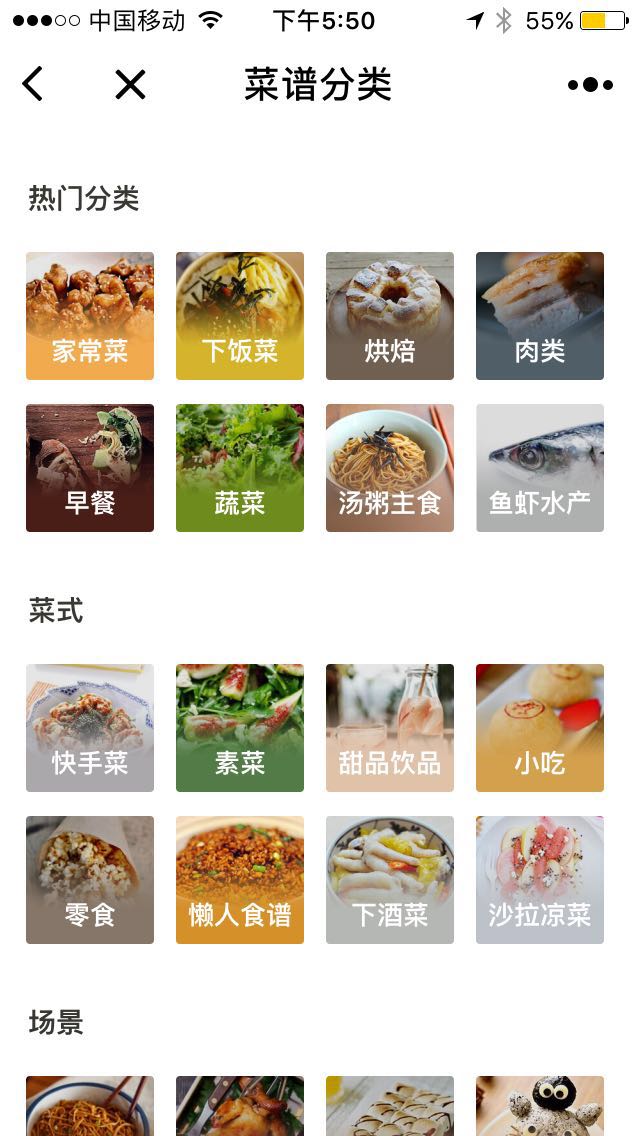Open 懒人食谱 recipes
Image resolution: width=640 pixels, height=1136 pixels.
[x=240, y=880]
